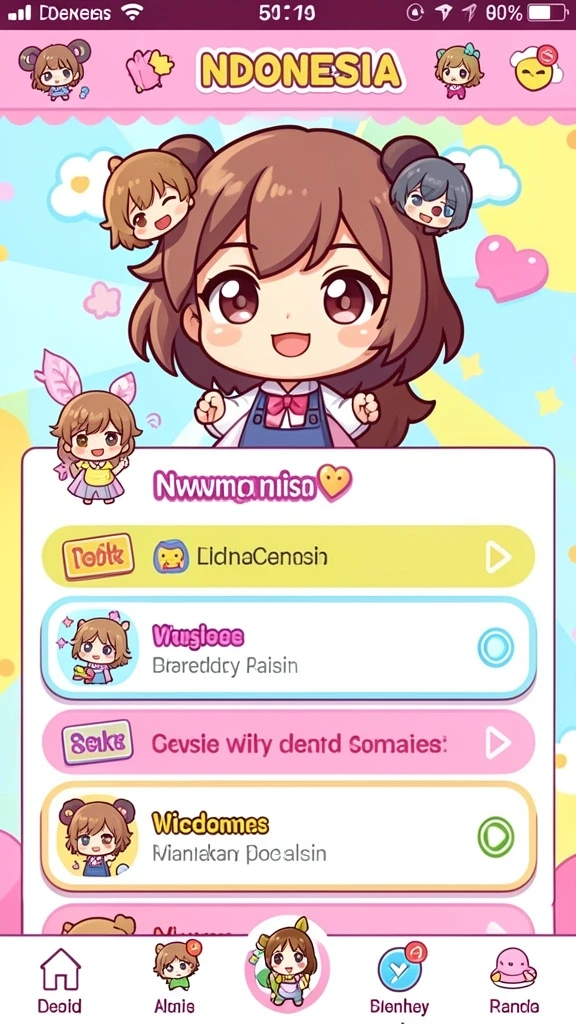Screen dimensions: 576x1024
Task: Switch to the Deoid home tab
Action: pyautogui.click(x=59, y=980)
